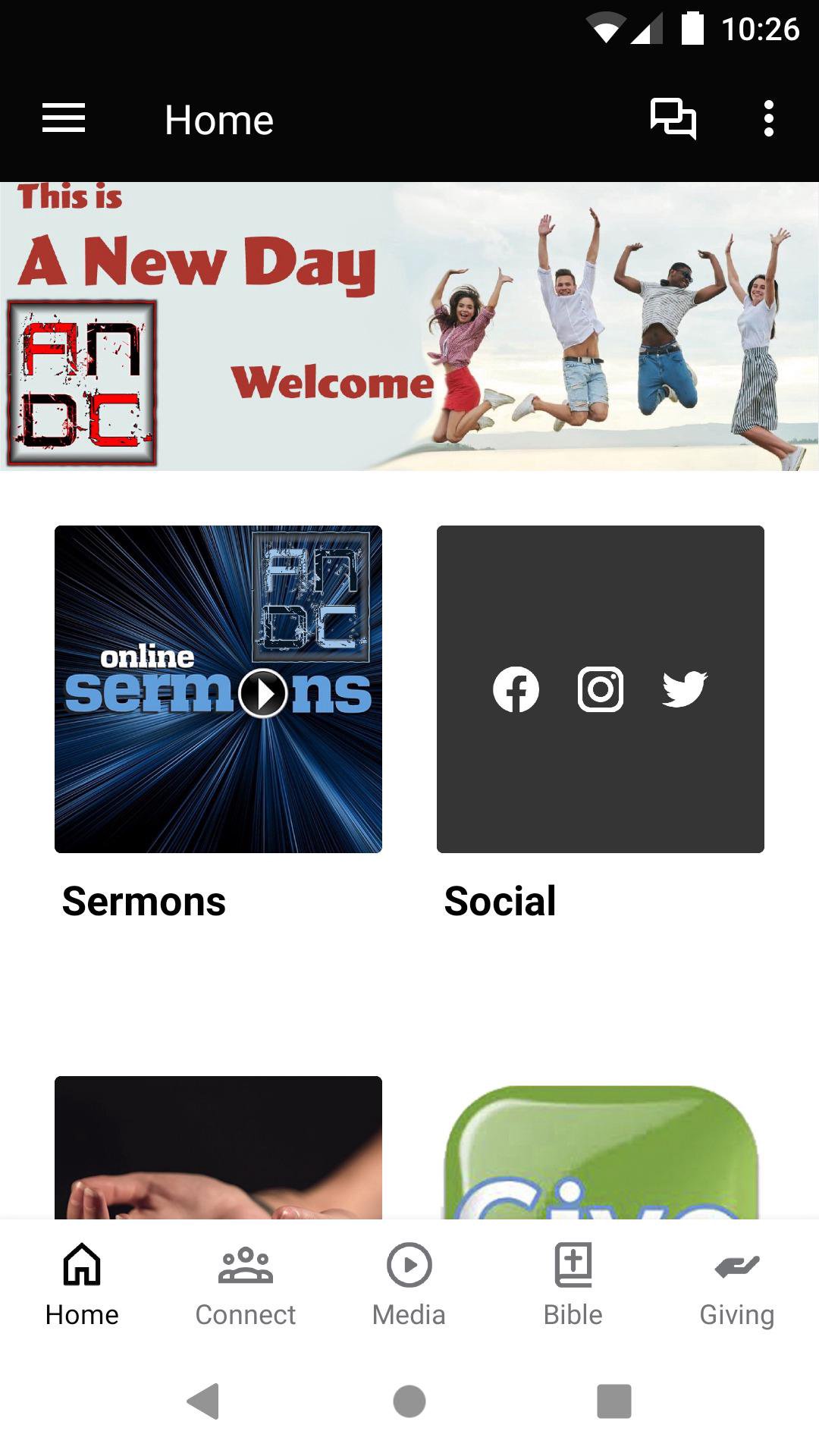Open the A New Day welcome banner
This screenshot has width=819, height=1456.
point(409,326)
